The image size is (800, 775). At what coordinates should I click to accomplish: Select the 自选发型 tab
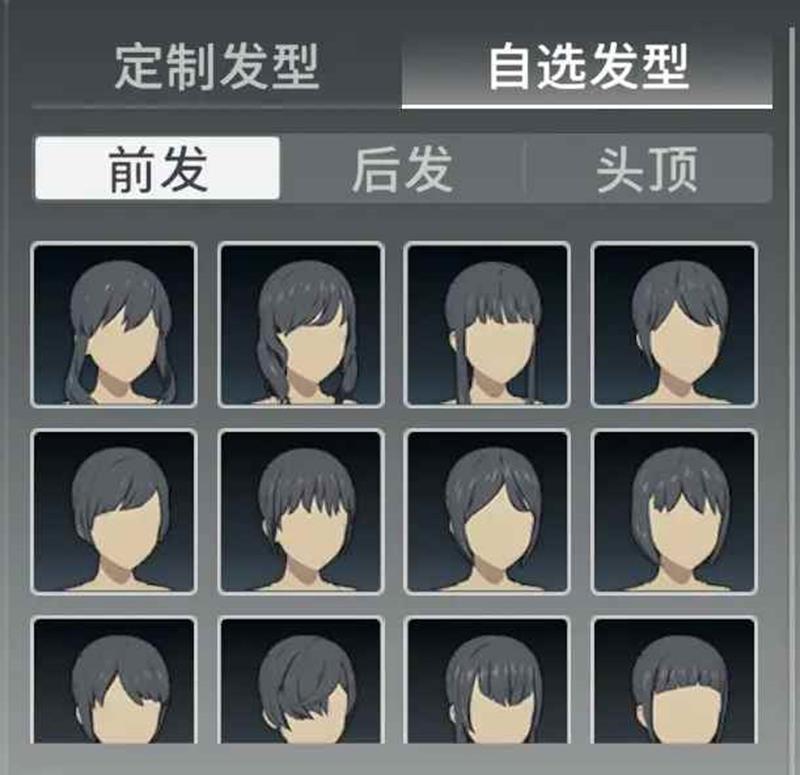pos(587,68)
